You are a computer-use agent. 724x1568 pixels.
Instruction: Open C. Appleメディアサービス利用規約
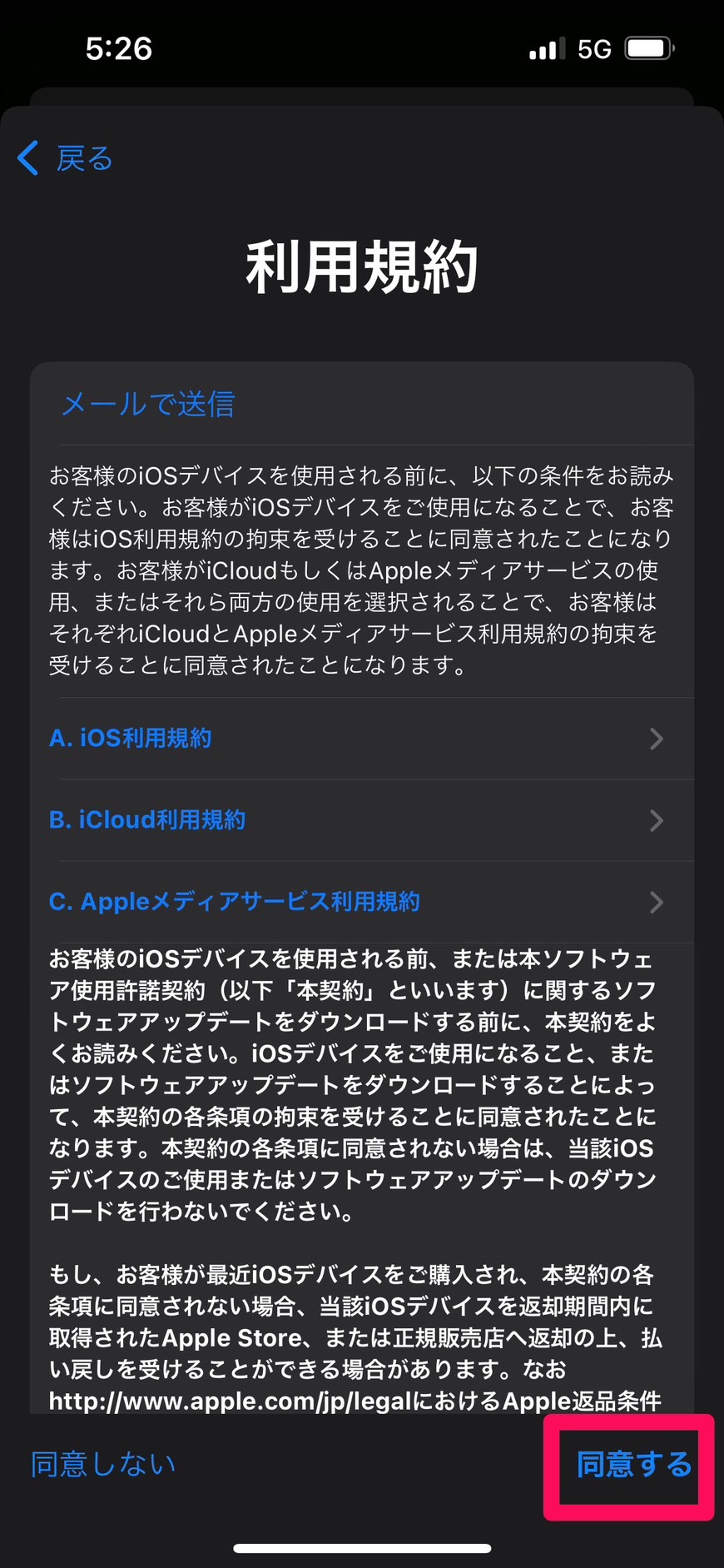(362, 902)
